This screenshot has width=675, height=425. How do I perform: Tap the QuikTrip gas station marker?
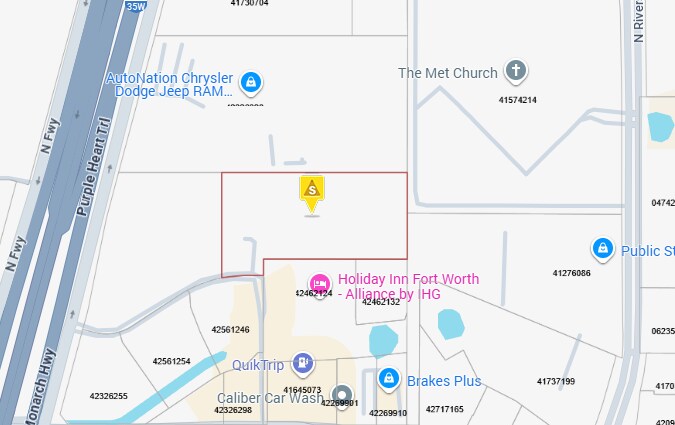303,364
